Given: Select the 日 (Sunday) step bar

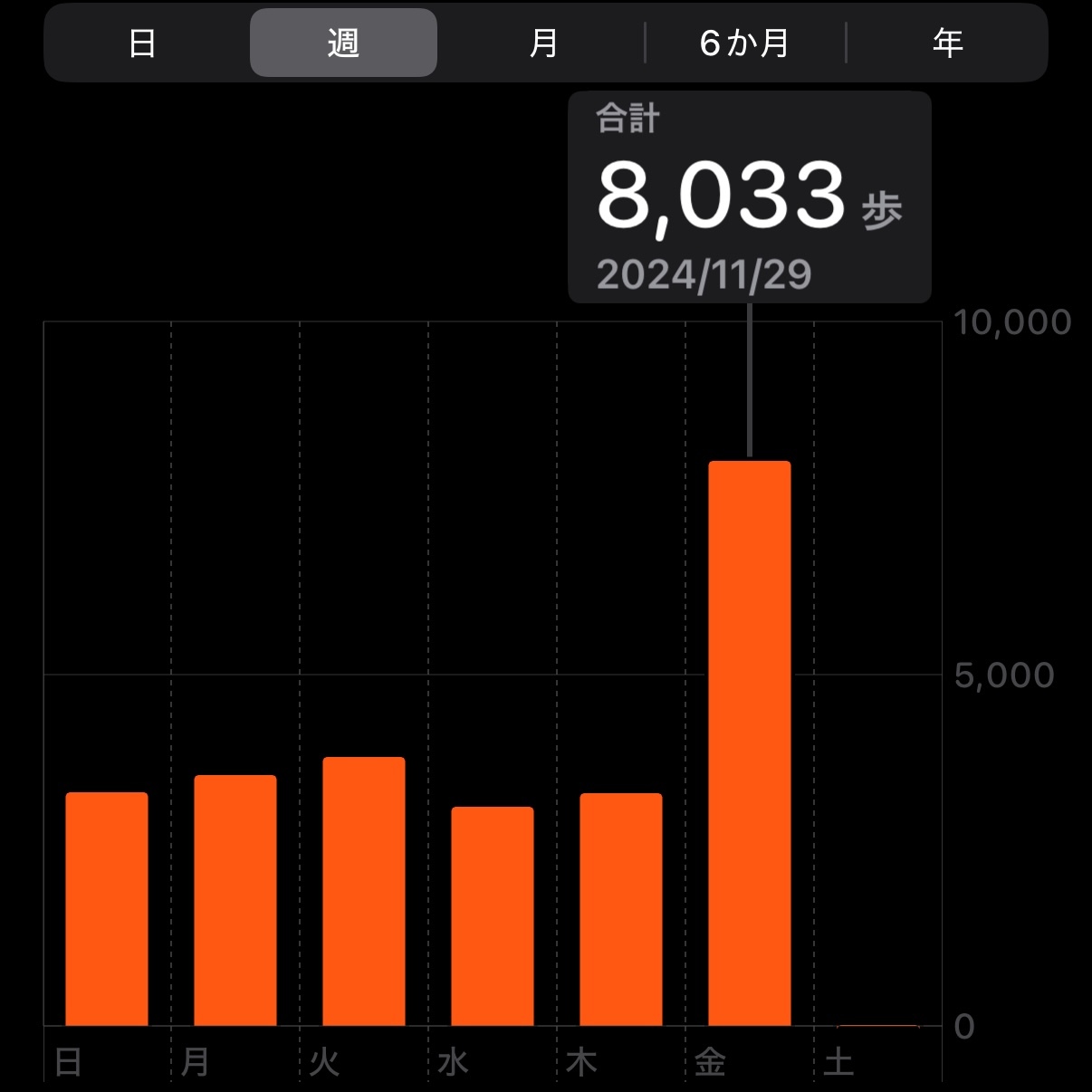Looking at the screenshot, I should click(x=107, y=909).
